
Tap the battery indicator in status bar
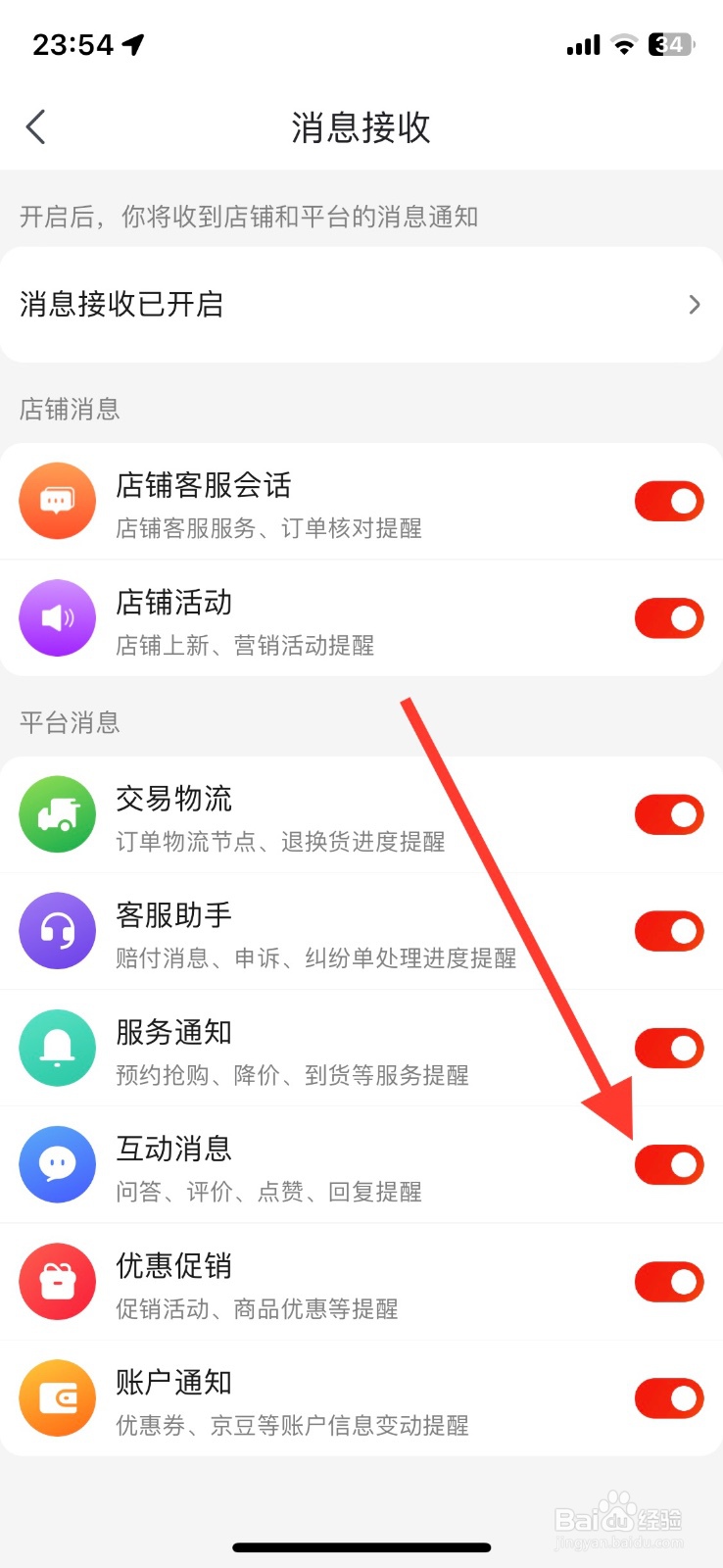click(x=667, y=44)
